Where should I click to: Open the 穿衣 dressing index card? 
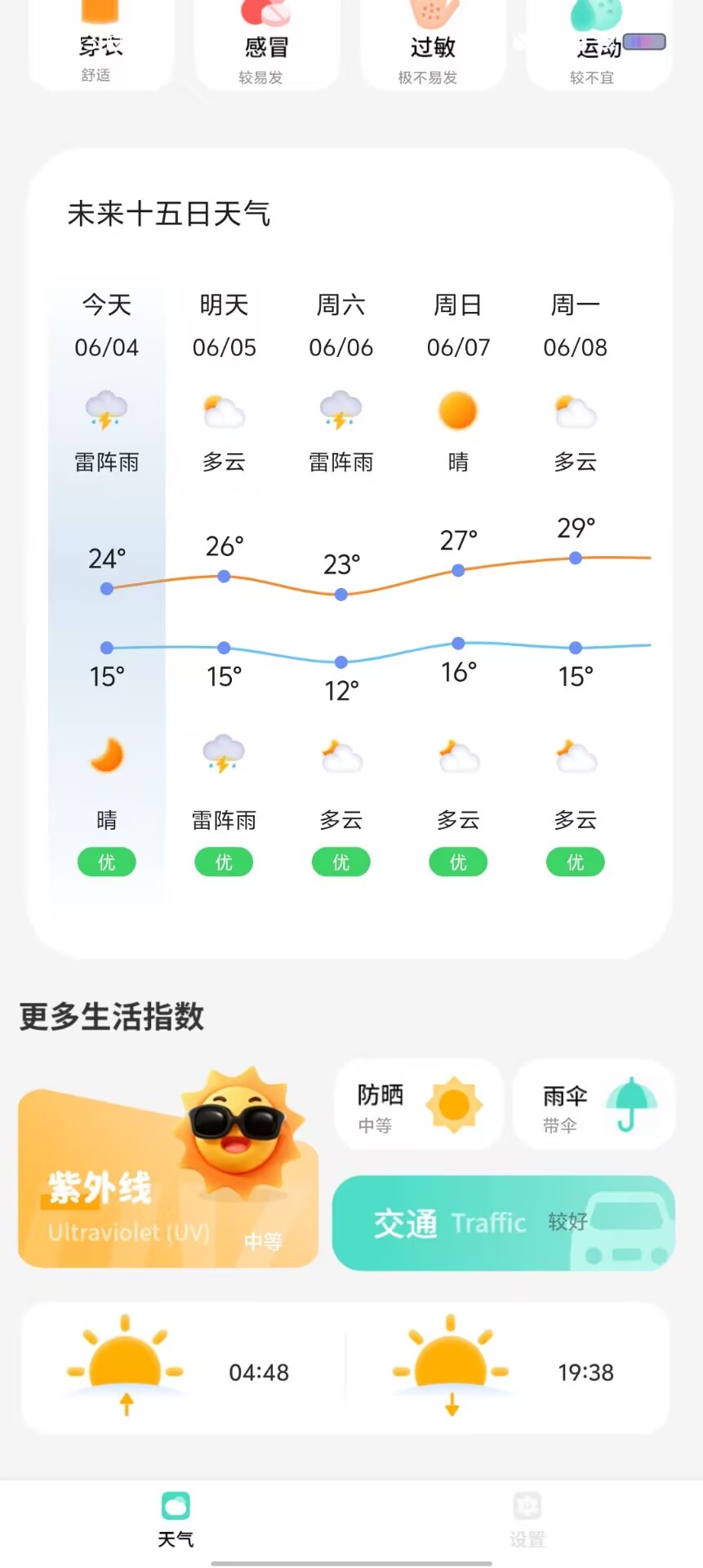click(x=100, y=45)
